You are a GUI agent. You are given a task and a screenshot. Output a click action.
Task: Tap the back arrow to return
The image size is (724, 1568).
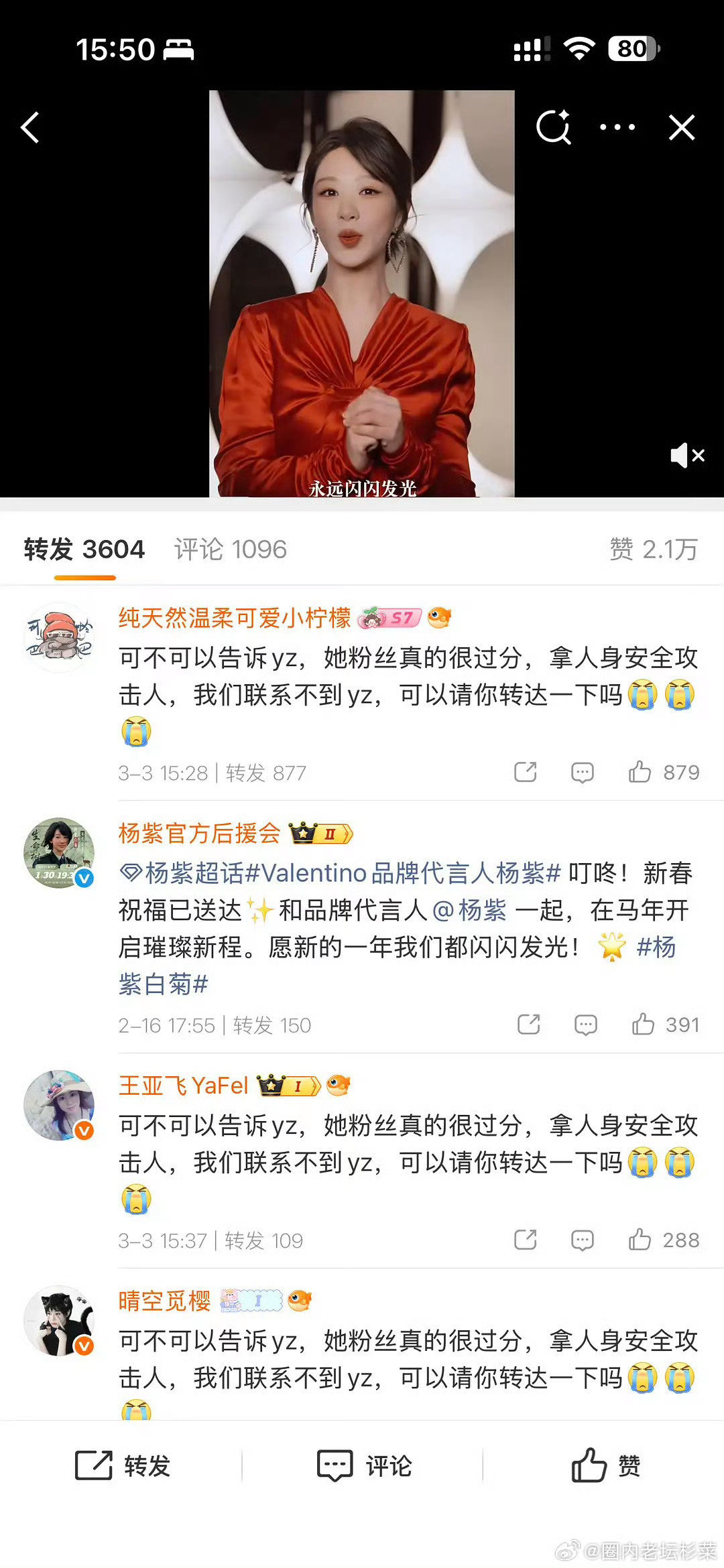point(30,127)
